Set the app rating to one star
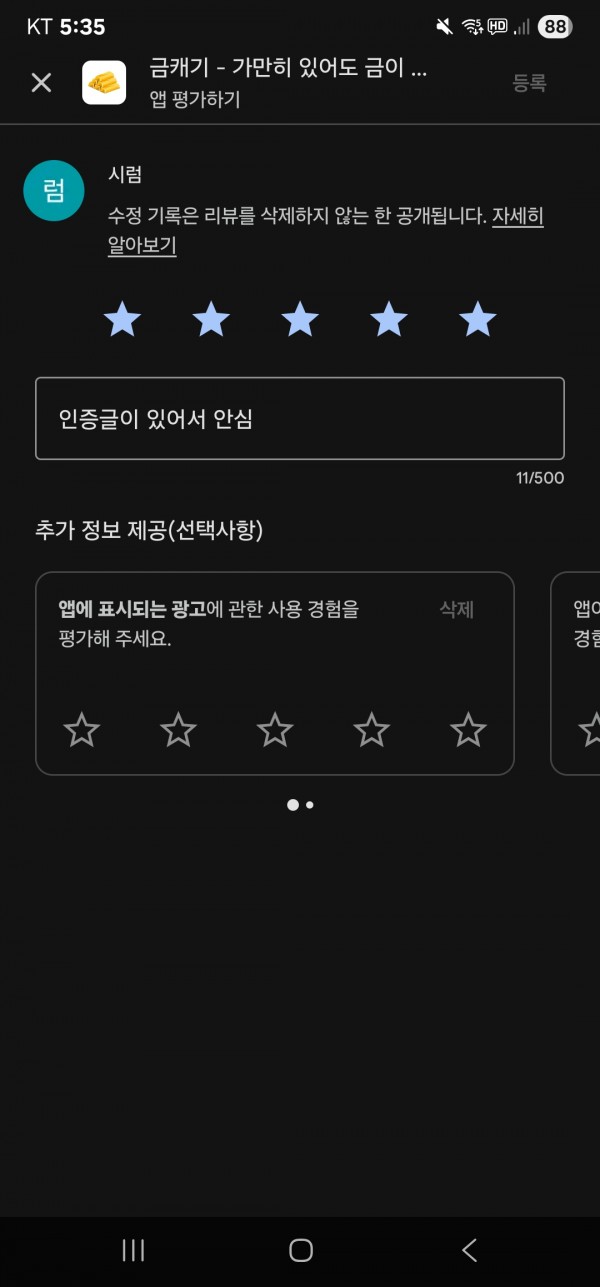Screen dimensions: 600x1287 122,320
